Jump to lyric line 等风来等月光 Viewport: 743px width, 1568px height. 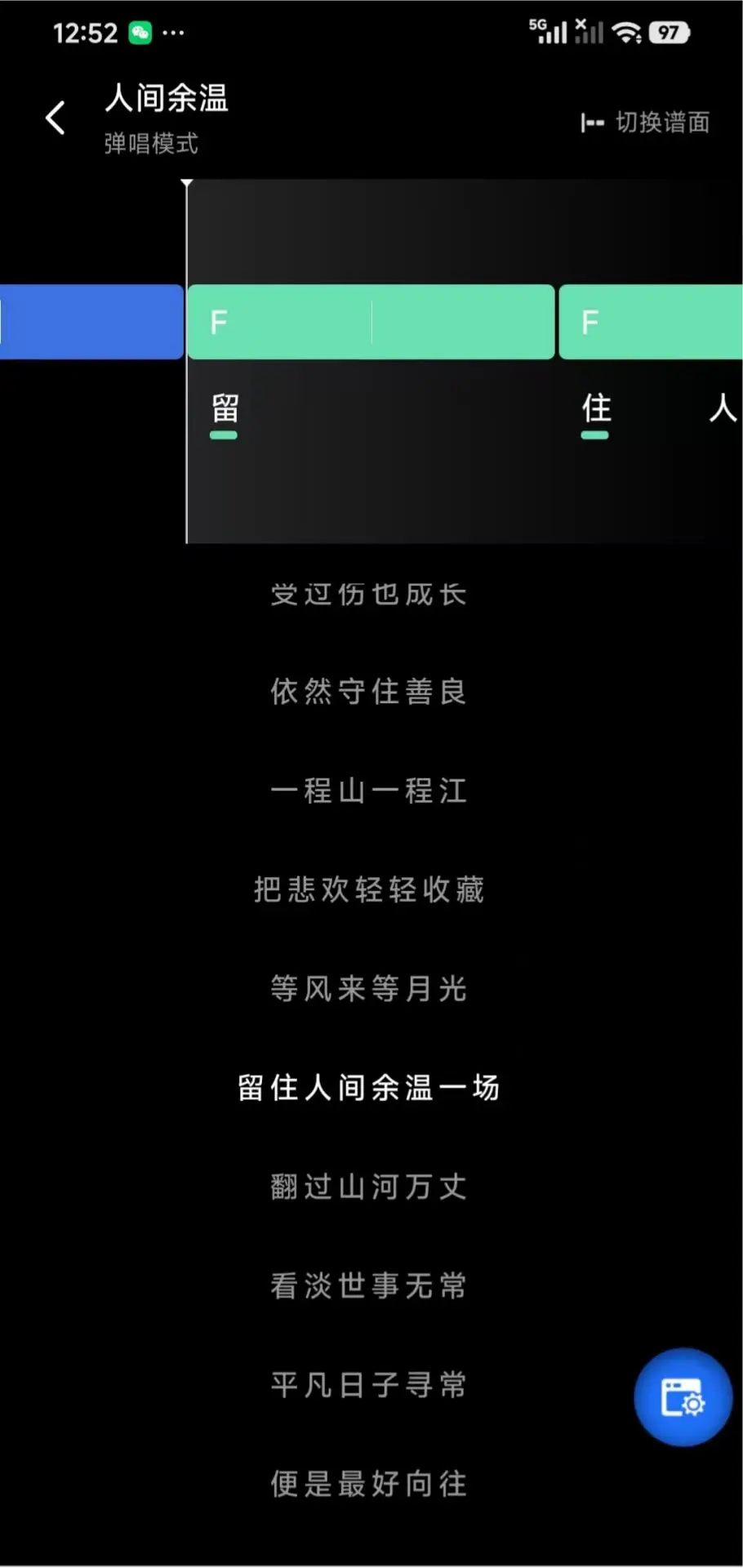[369, 988]
